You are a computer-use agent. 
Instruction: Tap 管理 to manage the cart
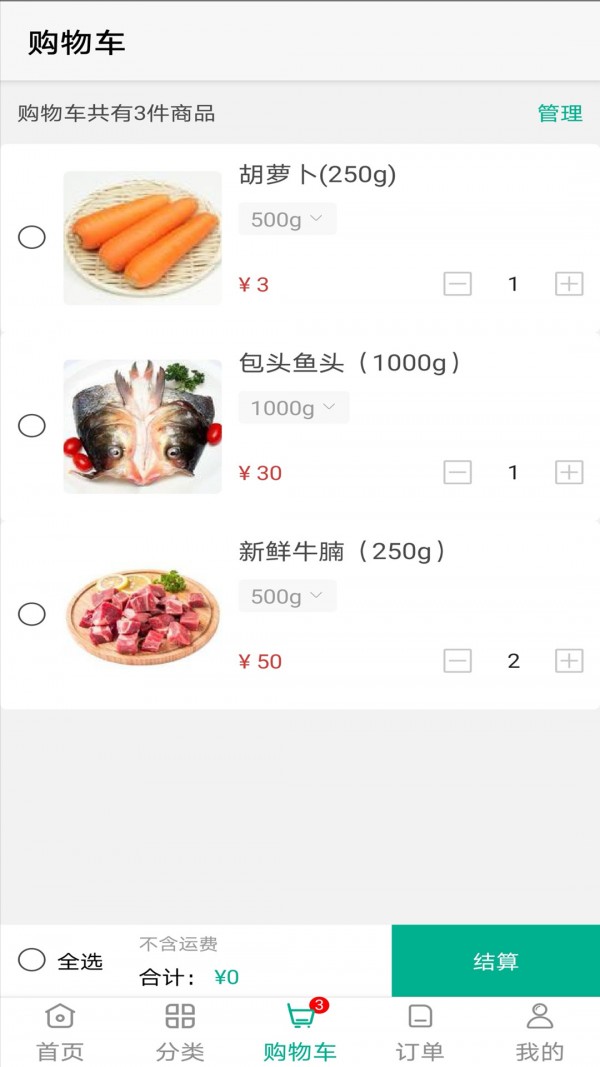559,114
